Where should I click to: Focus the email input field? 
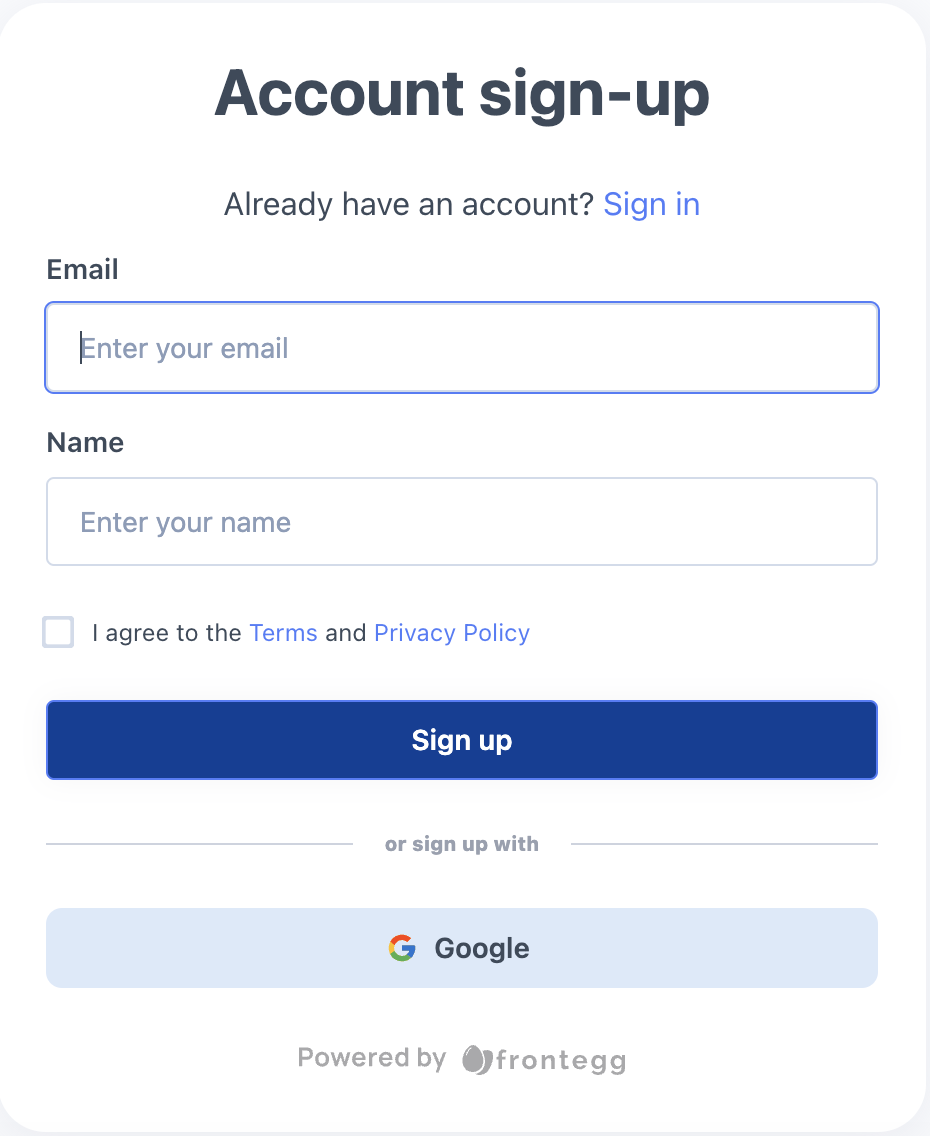(461, 348)
